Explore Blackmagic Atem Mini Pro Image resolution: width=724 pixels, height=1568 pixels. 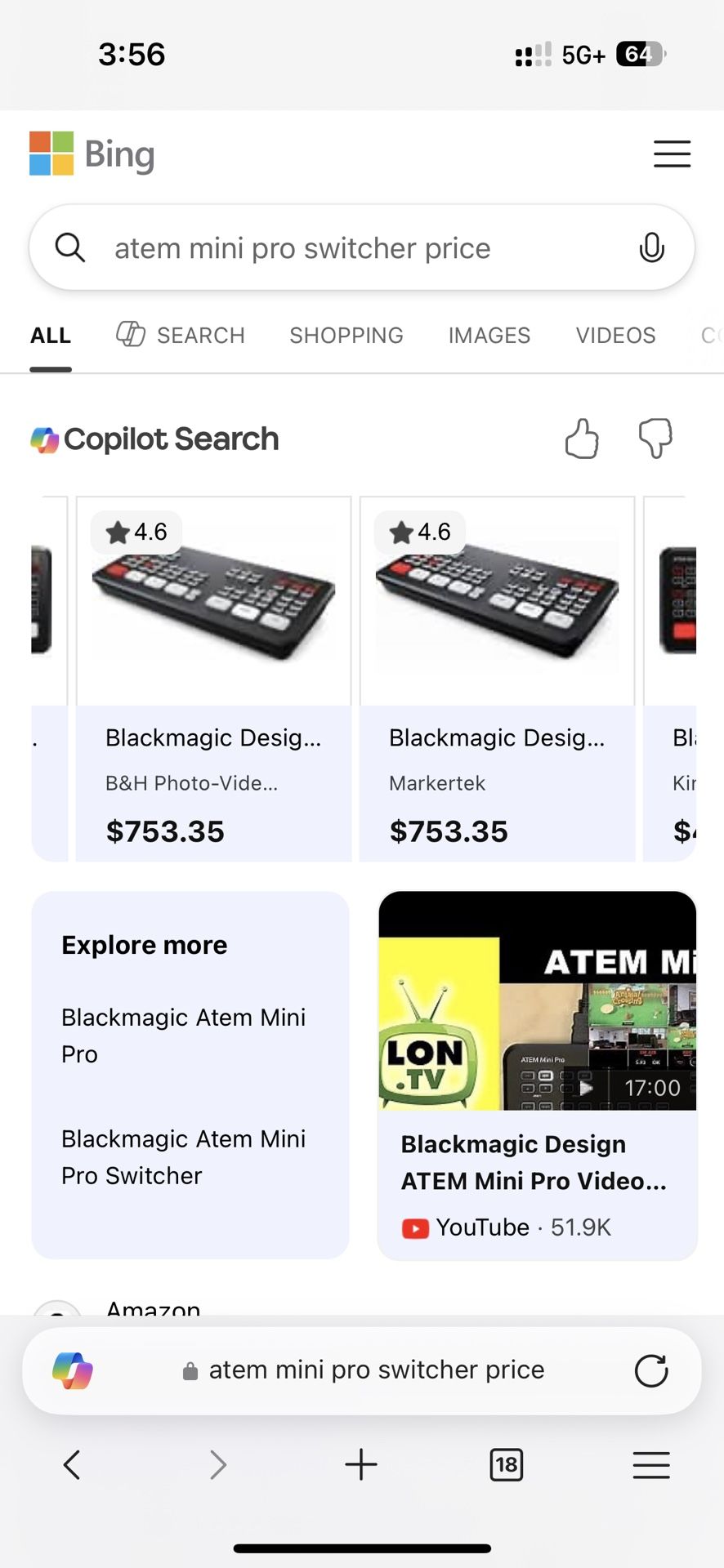click(184, 1036)
